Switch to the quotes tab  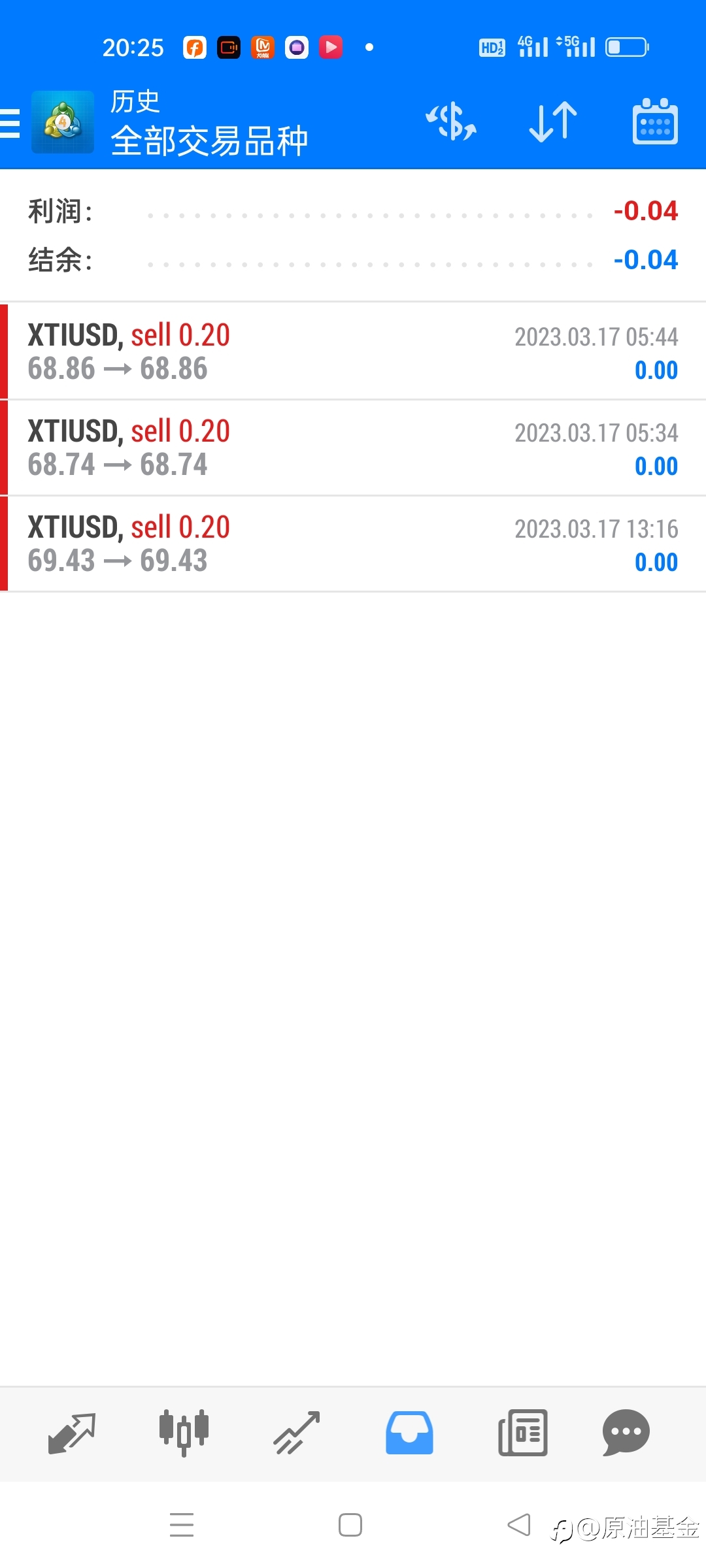[x=72, y=1433]
